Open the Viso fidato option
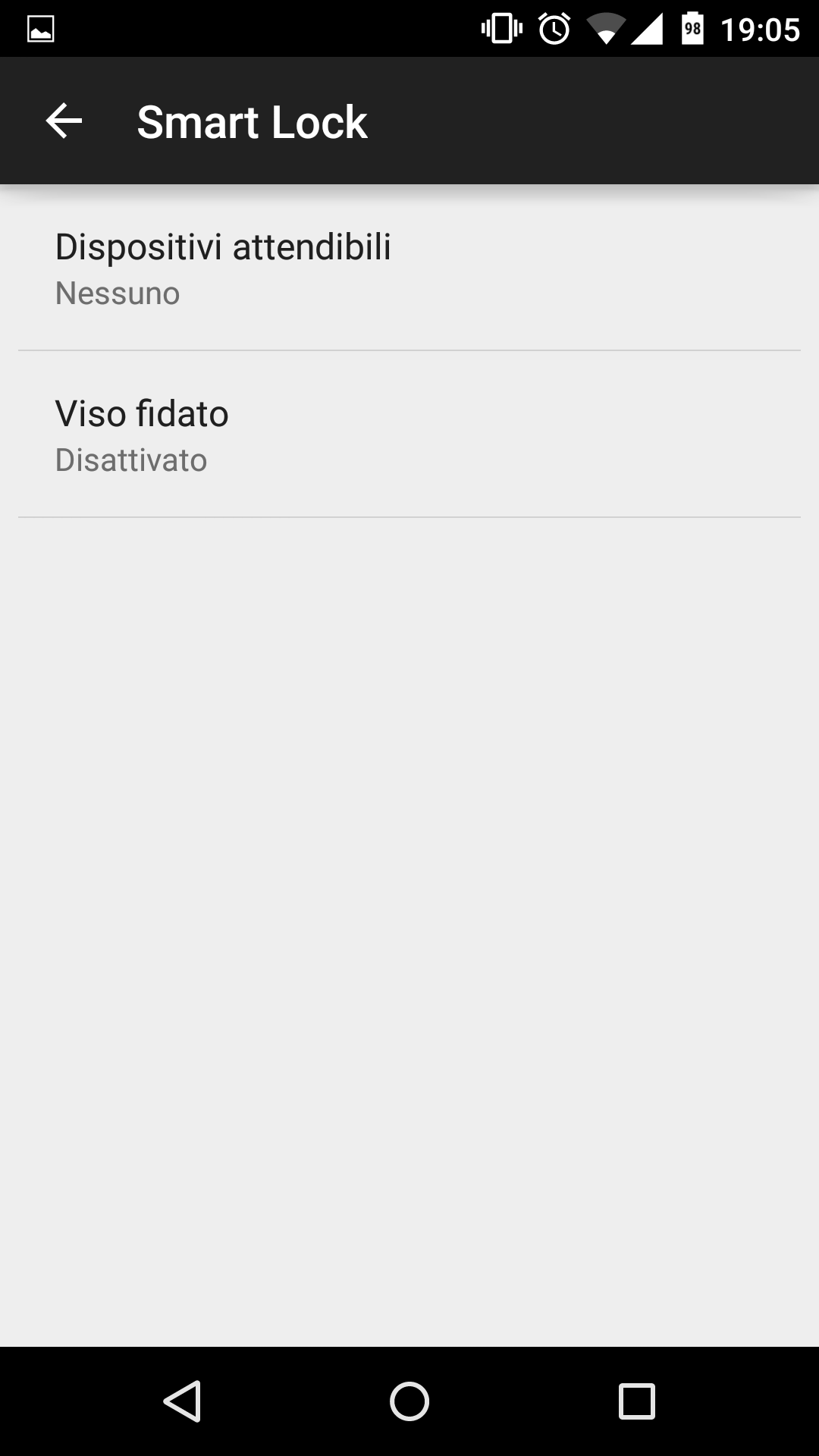The height and width of the screenshot is (1456, 819). point(409,435)
